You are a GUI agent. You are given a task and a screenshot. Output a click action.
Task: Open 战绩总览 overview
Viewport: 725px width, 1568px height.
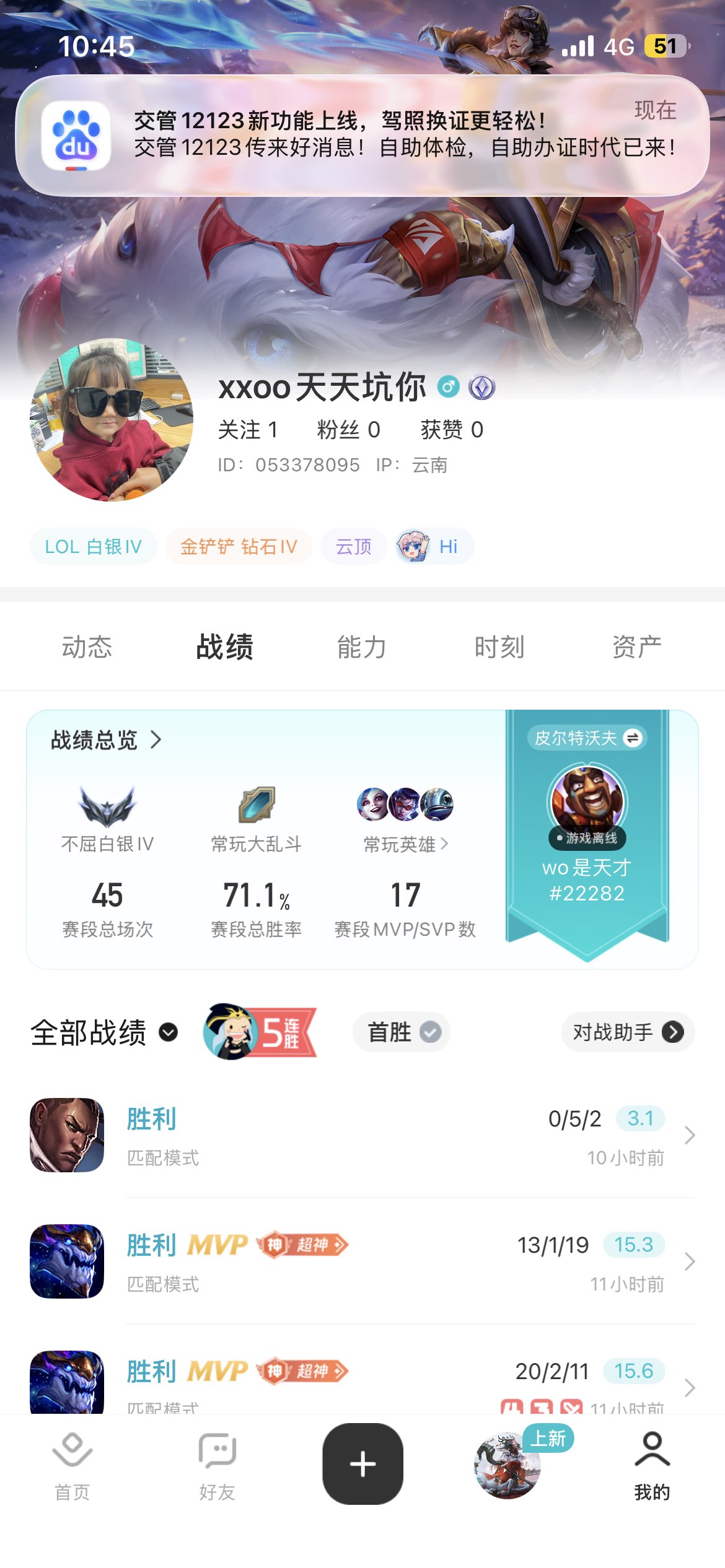coord(105,740)
